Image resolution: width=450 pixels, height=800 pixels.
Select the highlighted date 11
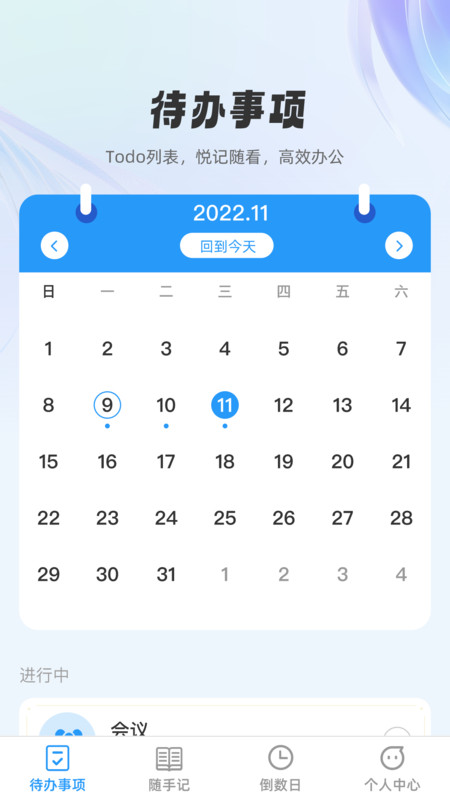coord(225,406)
